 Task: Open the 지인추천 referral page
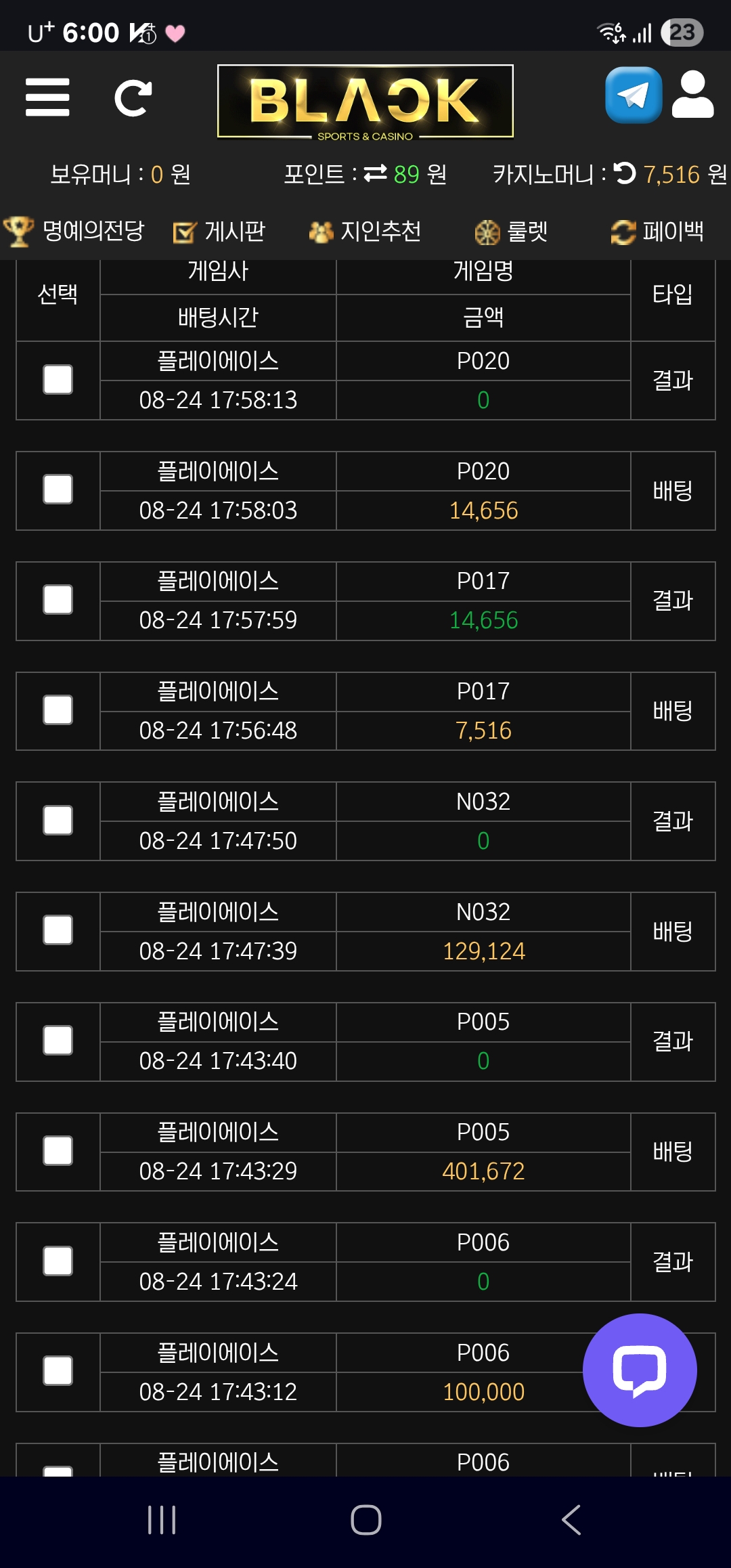[365, 232]
